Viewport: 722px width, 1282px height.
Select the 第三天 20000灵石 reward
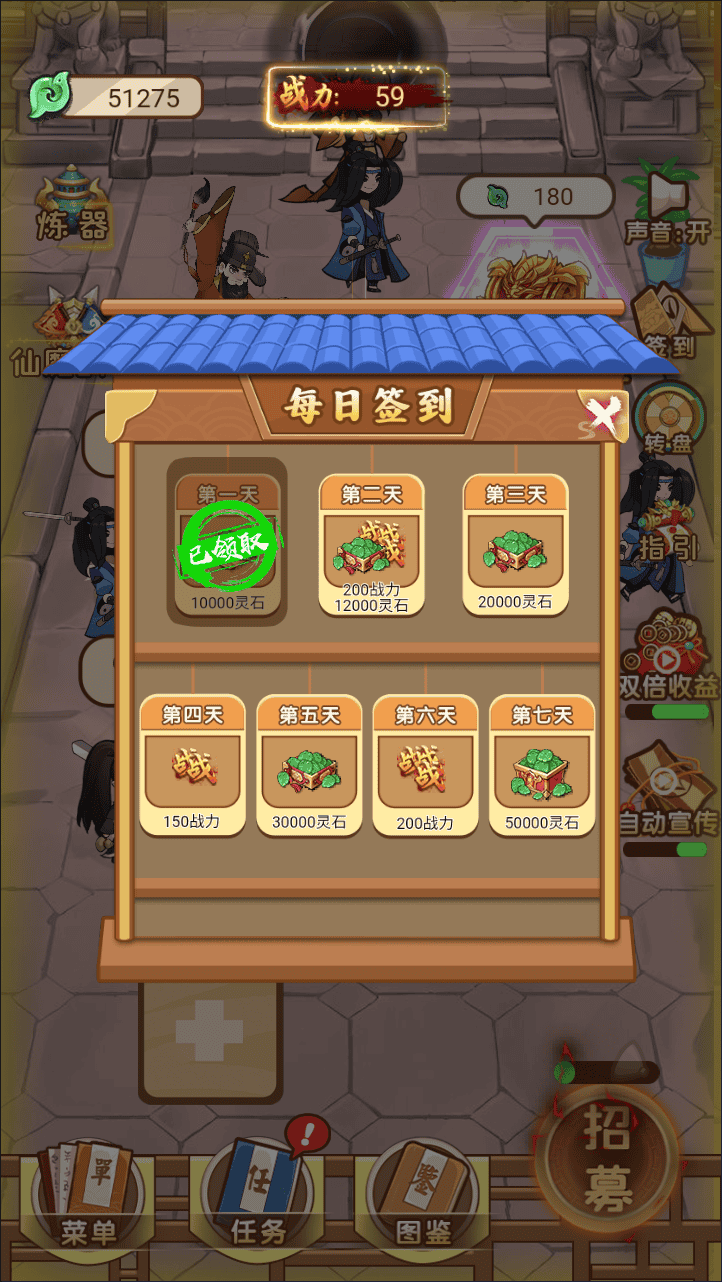pos(515,545)
